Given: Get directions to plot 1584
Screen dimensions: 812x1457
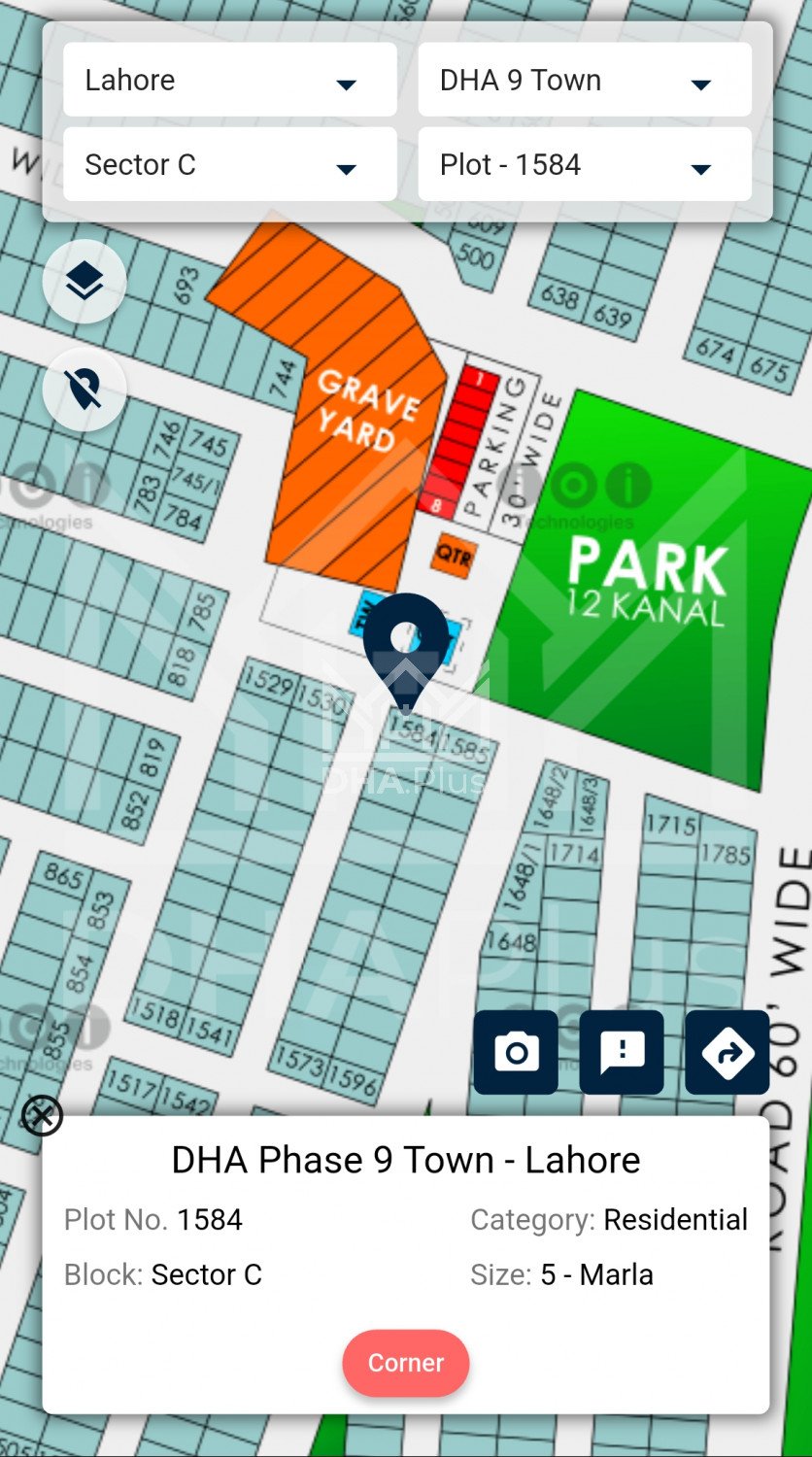Looking at the screenshot, I should click(727, 1052).
